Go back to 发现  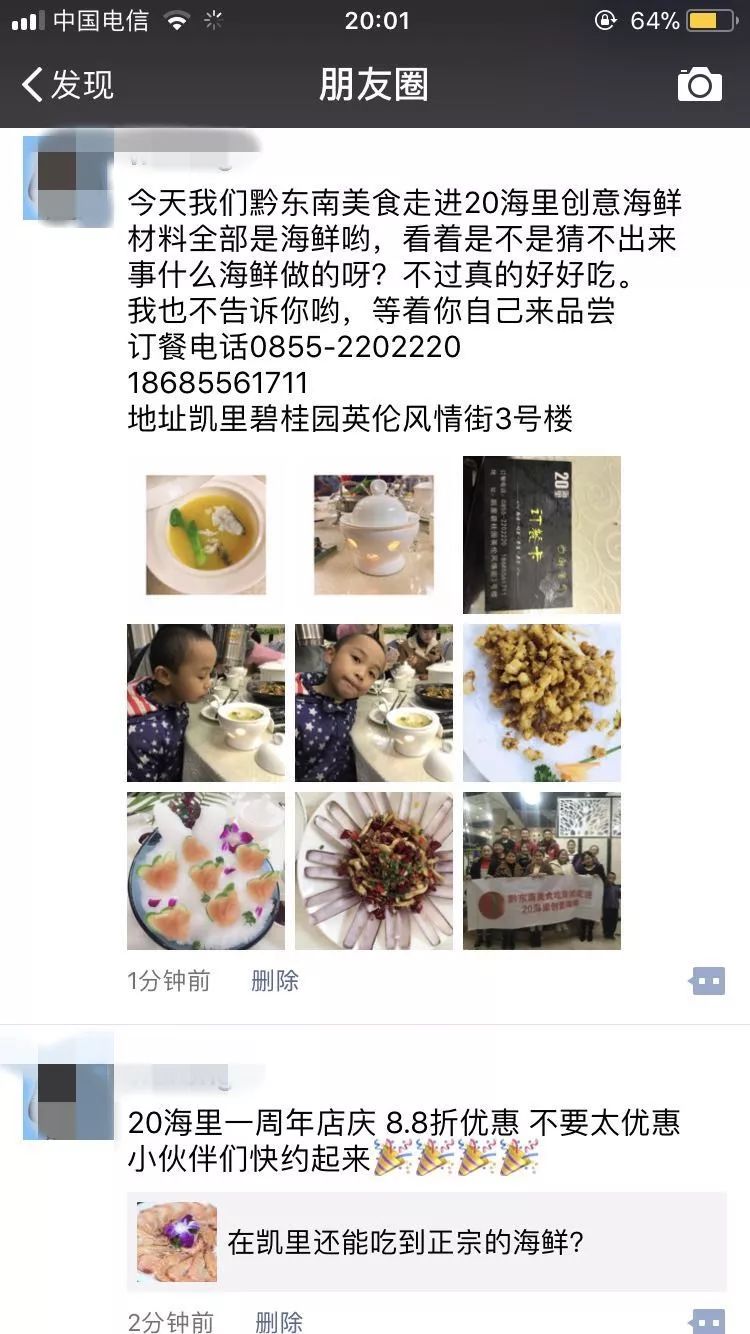tap(68, 85)
